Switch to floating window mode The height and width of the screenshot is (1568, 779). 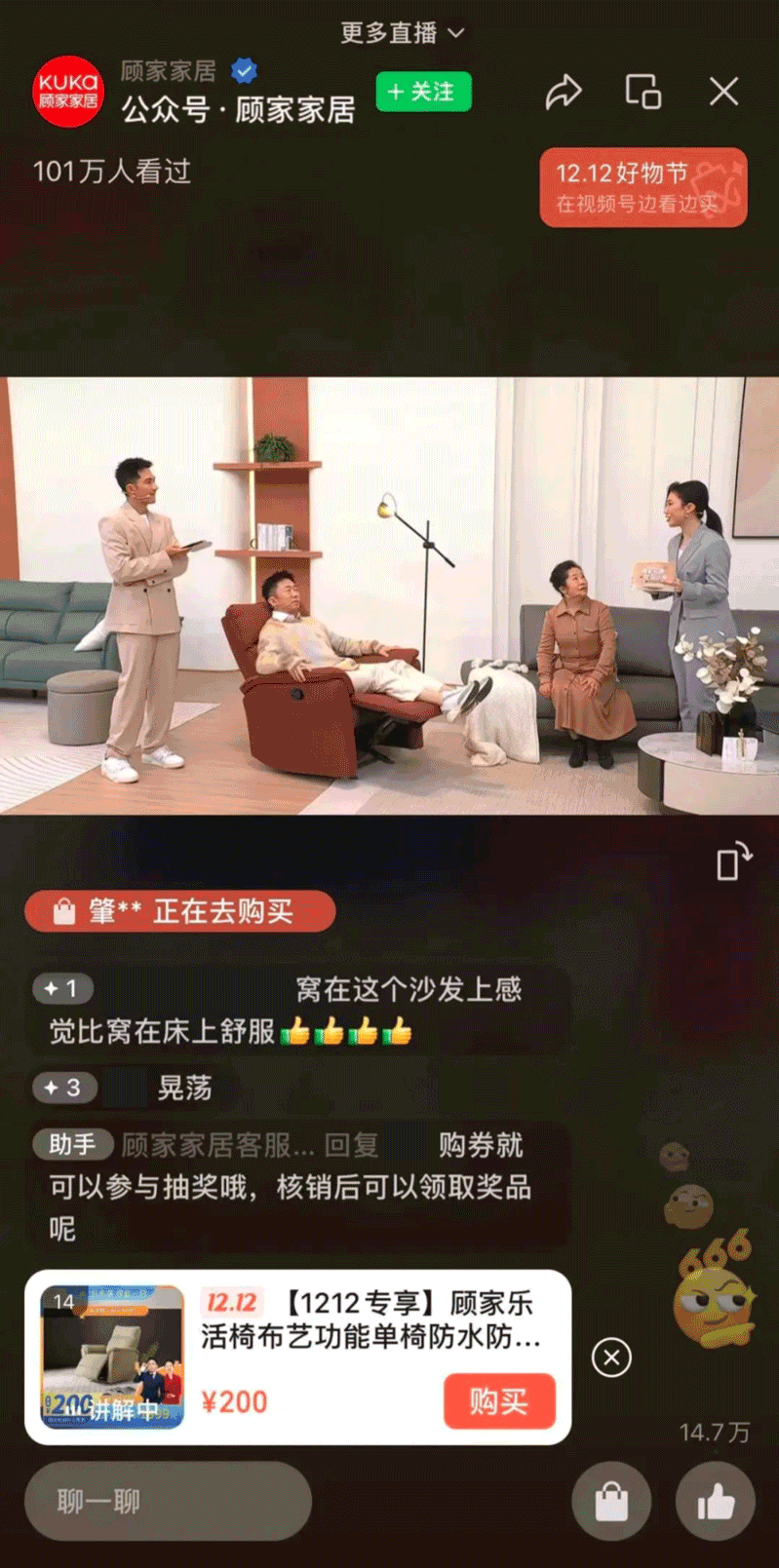coord(643,93)
